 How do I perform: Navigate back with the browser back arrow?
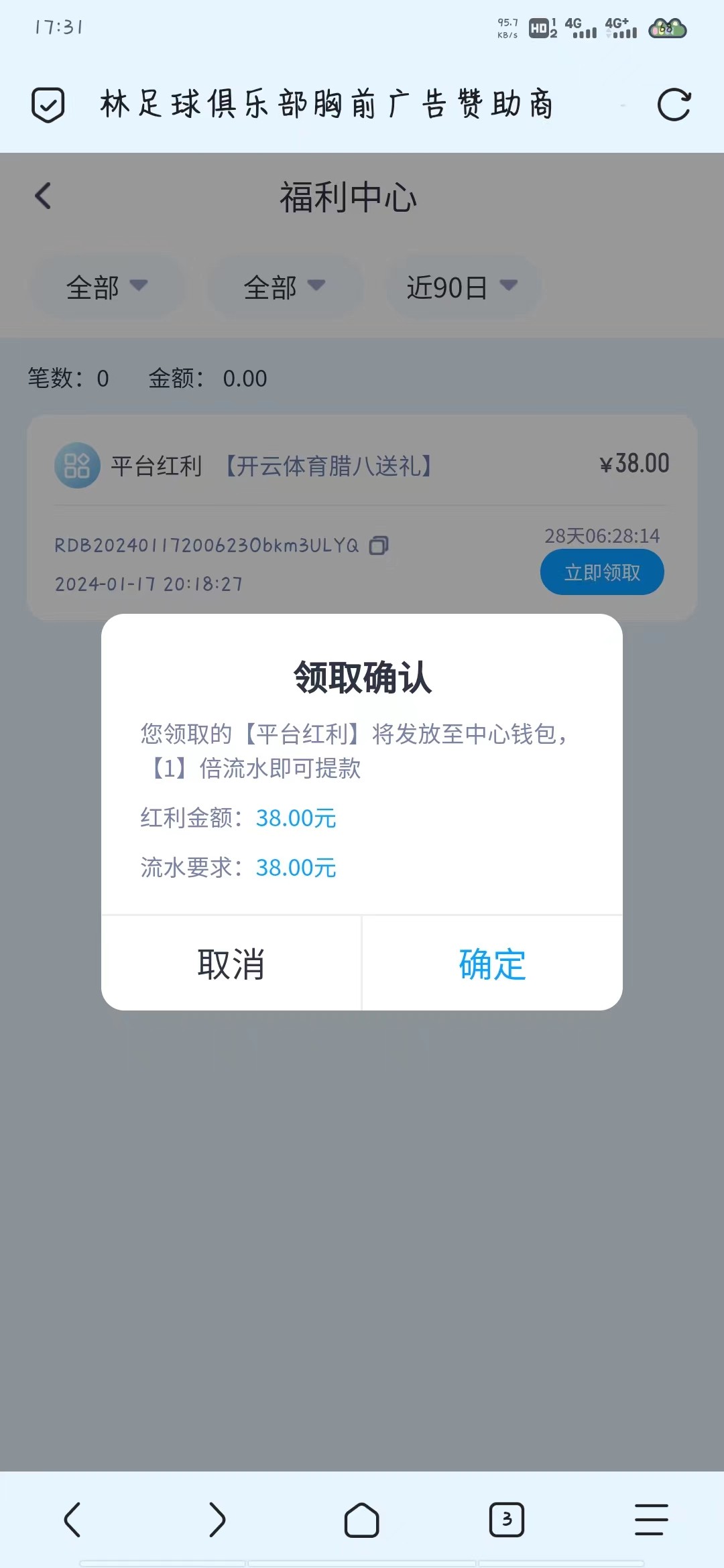[x=72, y=1519]
